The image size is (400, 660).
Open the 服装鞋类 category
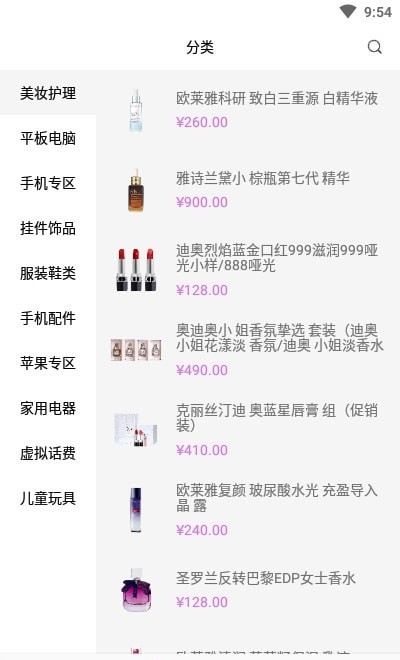[x=48, y=273]
